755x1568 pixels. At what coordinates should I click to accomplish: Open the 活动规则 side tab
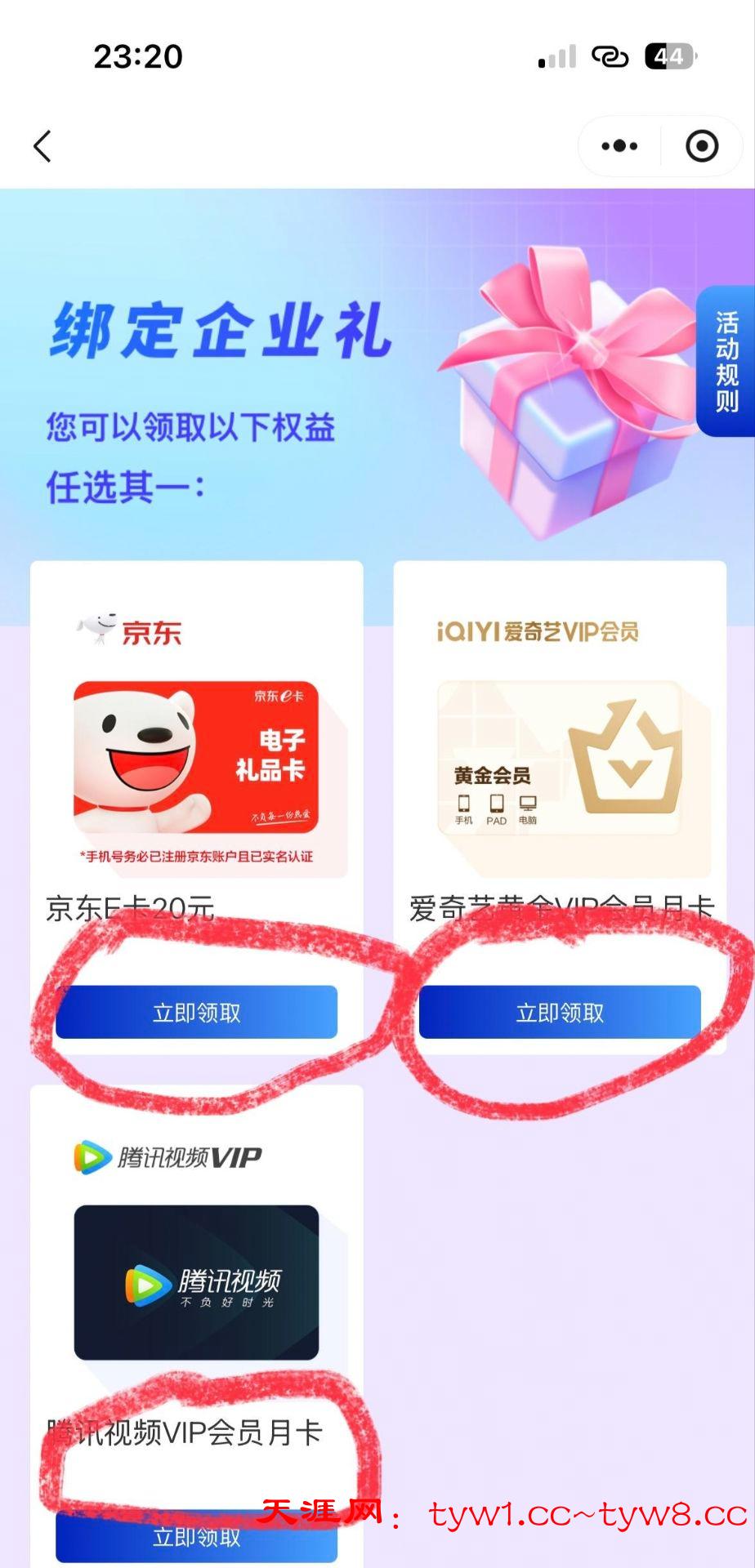pyautogui.click(x=726, y=361)
